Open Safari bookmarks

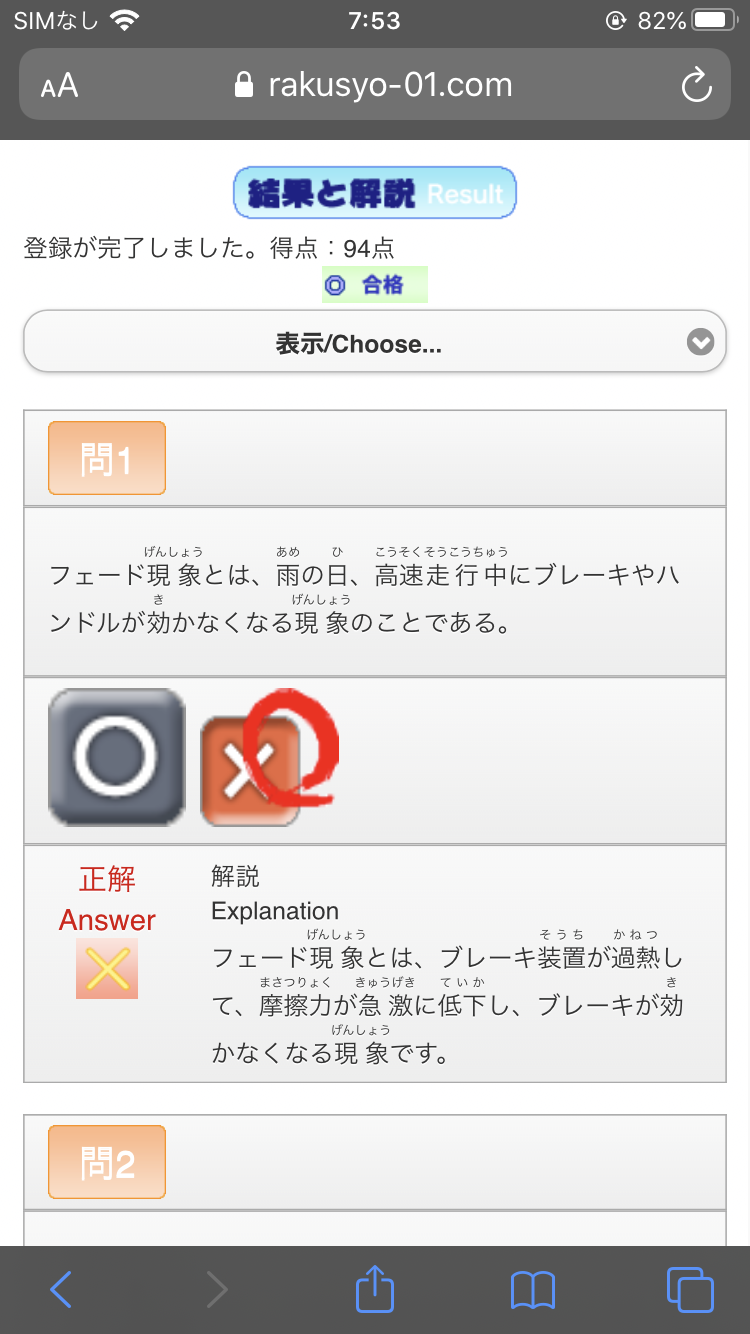click(532, 1290)
